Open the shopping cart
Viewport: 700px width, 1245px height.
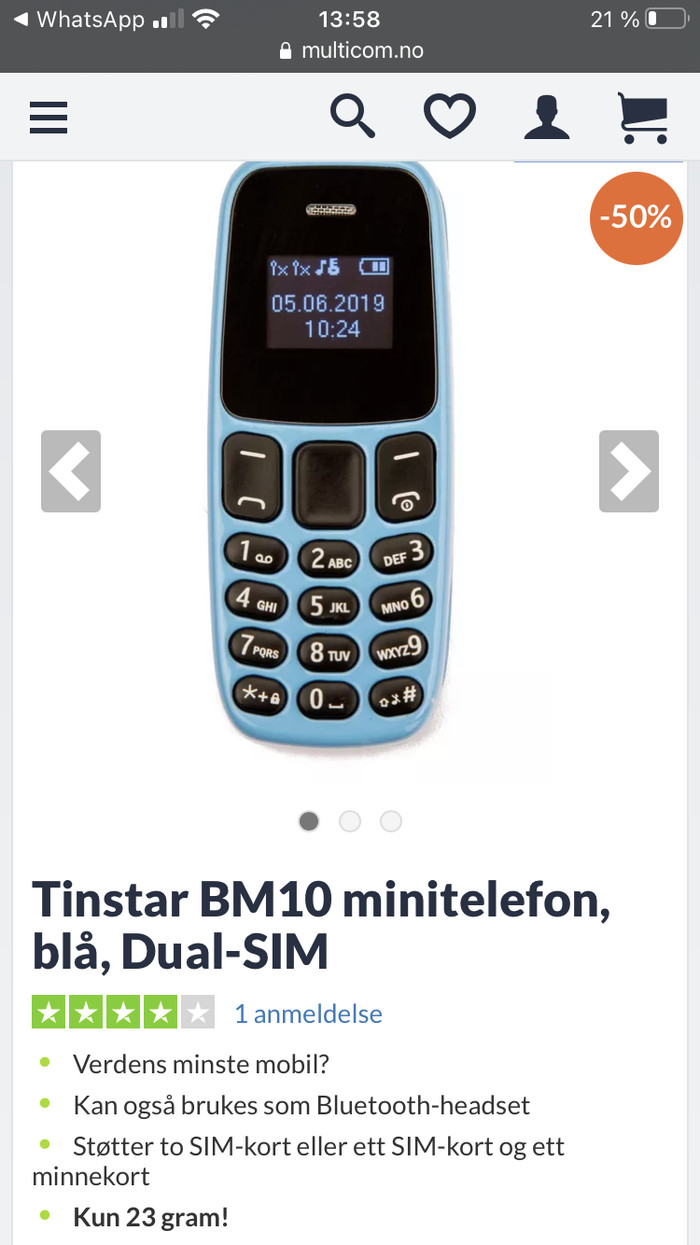click(642, 117)
